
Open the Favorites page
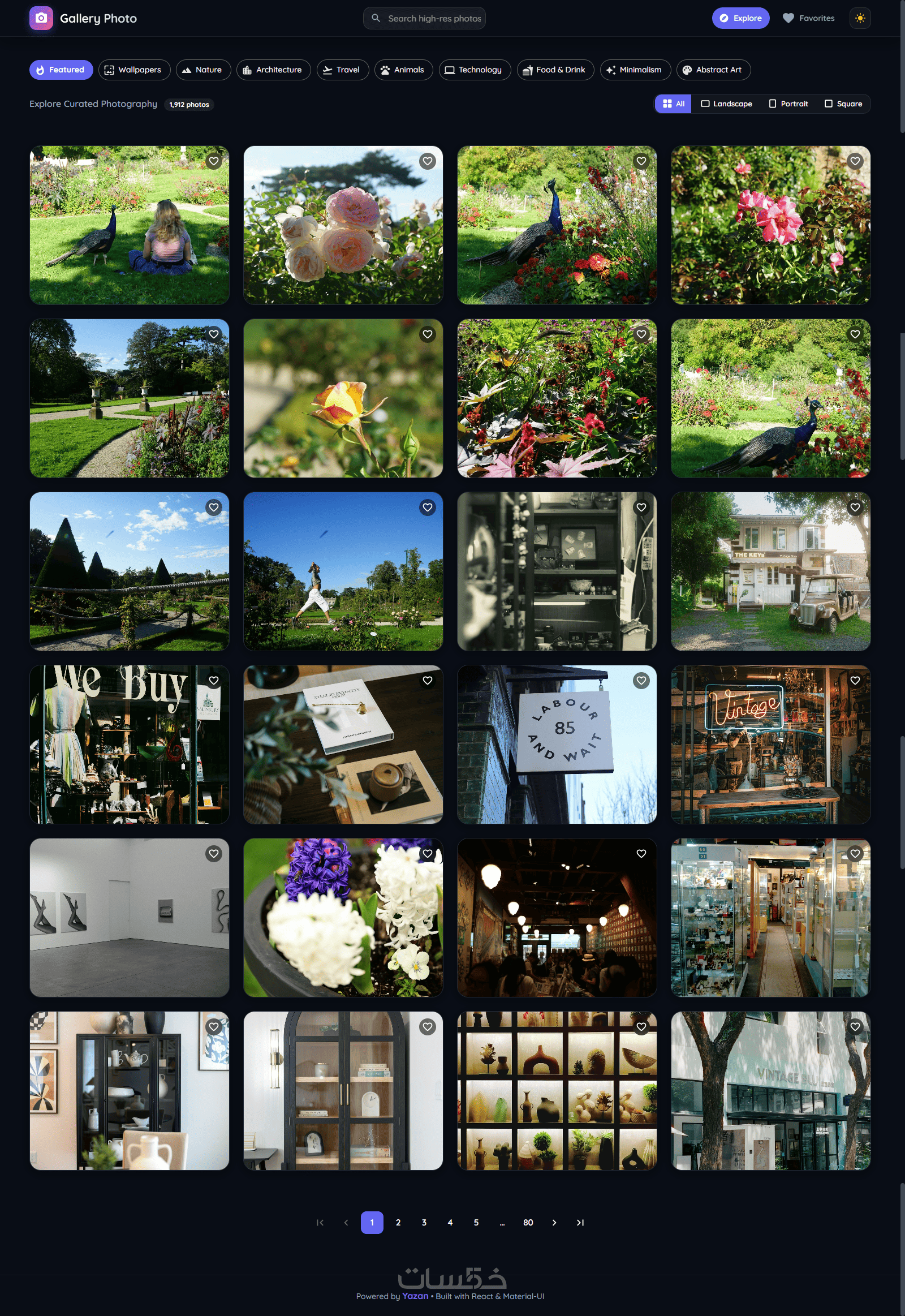808,18
